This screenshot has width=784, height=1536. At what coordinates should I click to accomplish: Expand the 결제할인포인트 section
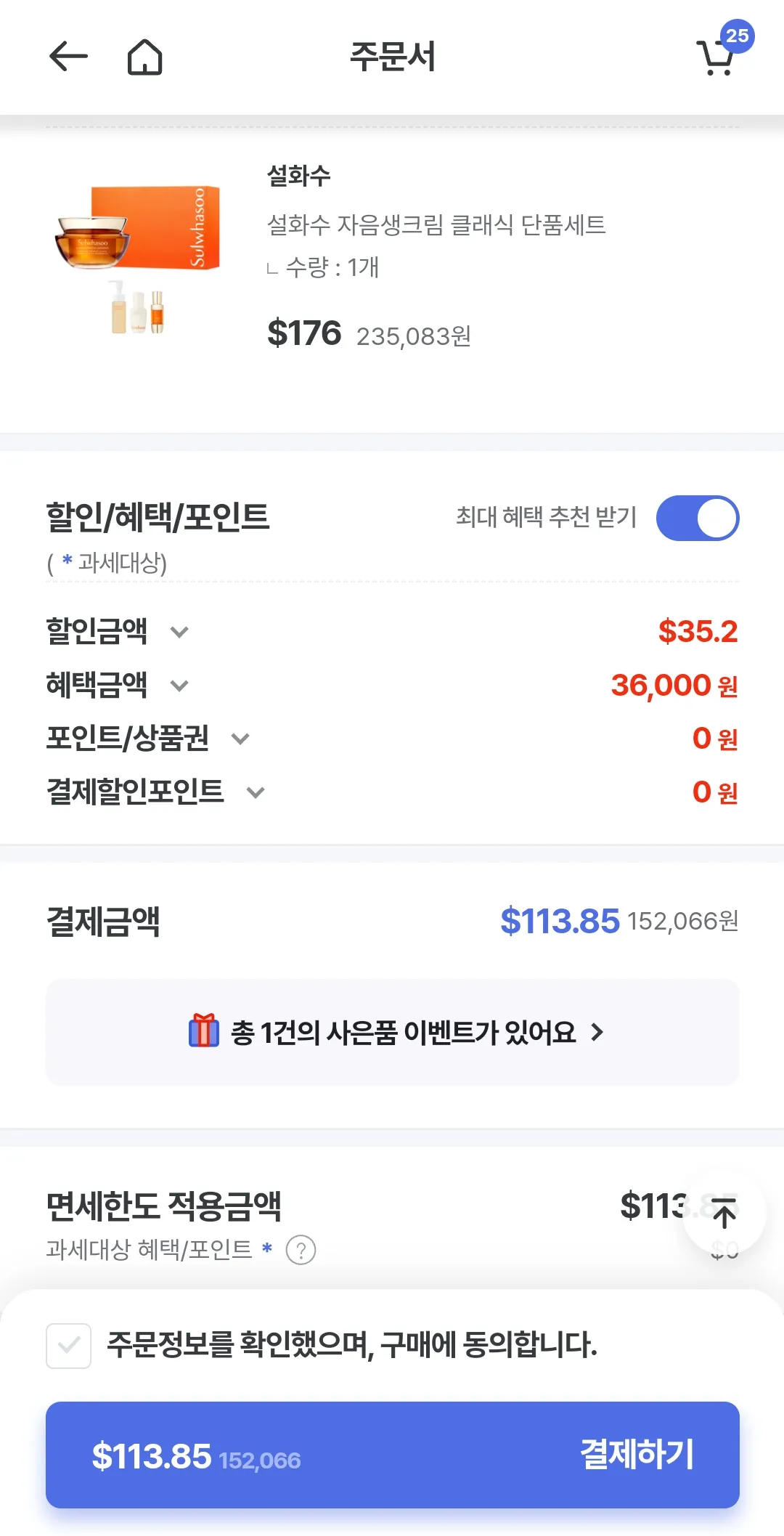coord(256,792)
